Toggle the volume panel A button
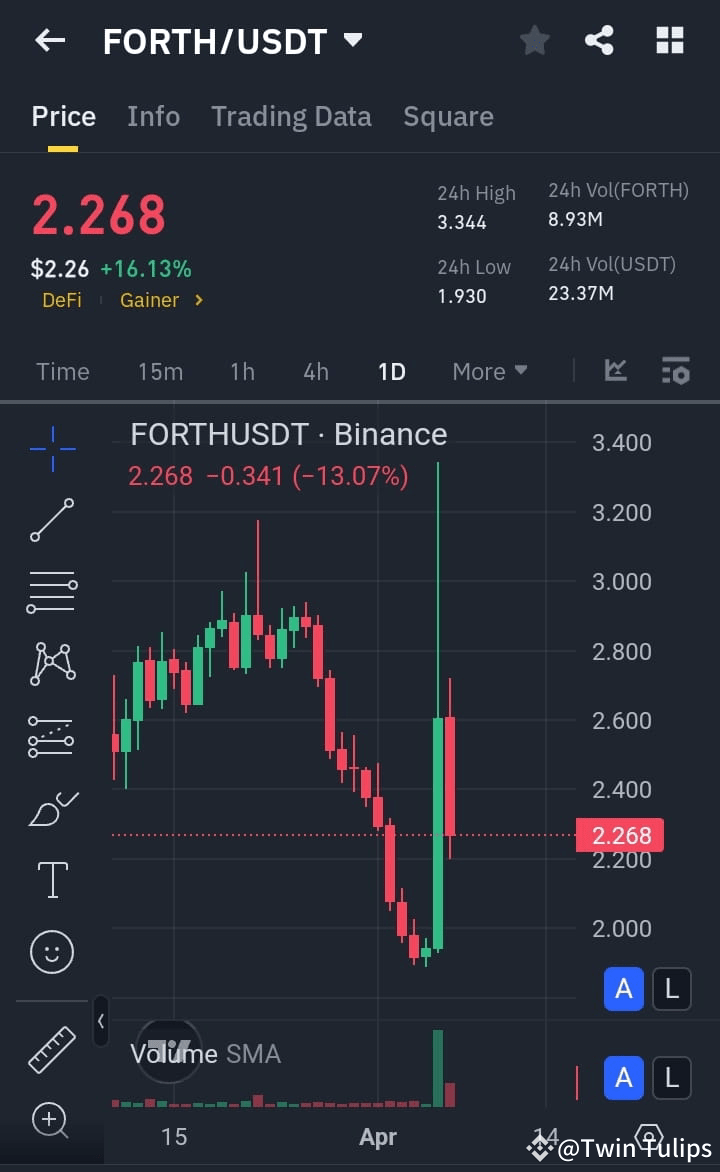Viewport: 720px width, 1172px height. pyautogui.click(x=623, y=1078)
